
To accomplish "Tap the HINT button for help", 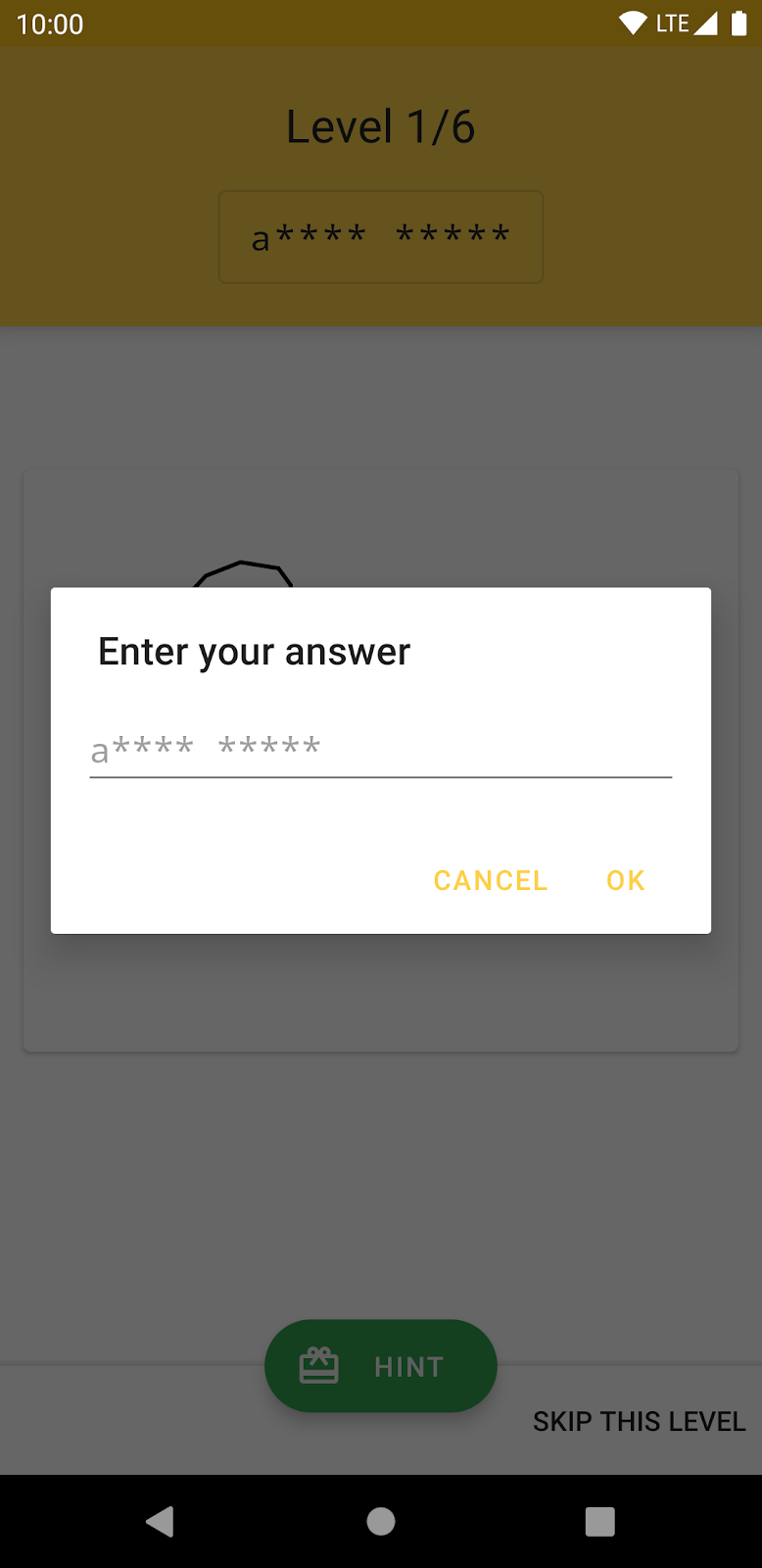I will pos(381,1365).
